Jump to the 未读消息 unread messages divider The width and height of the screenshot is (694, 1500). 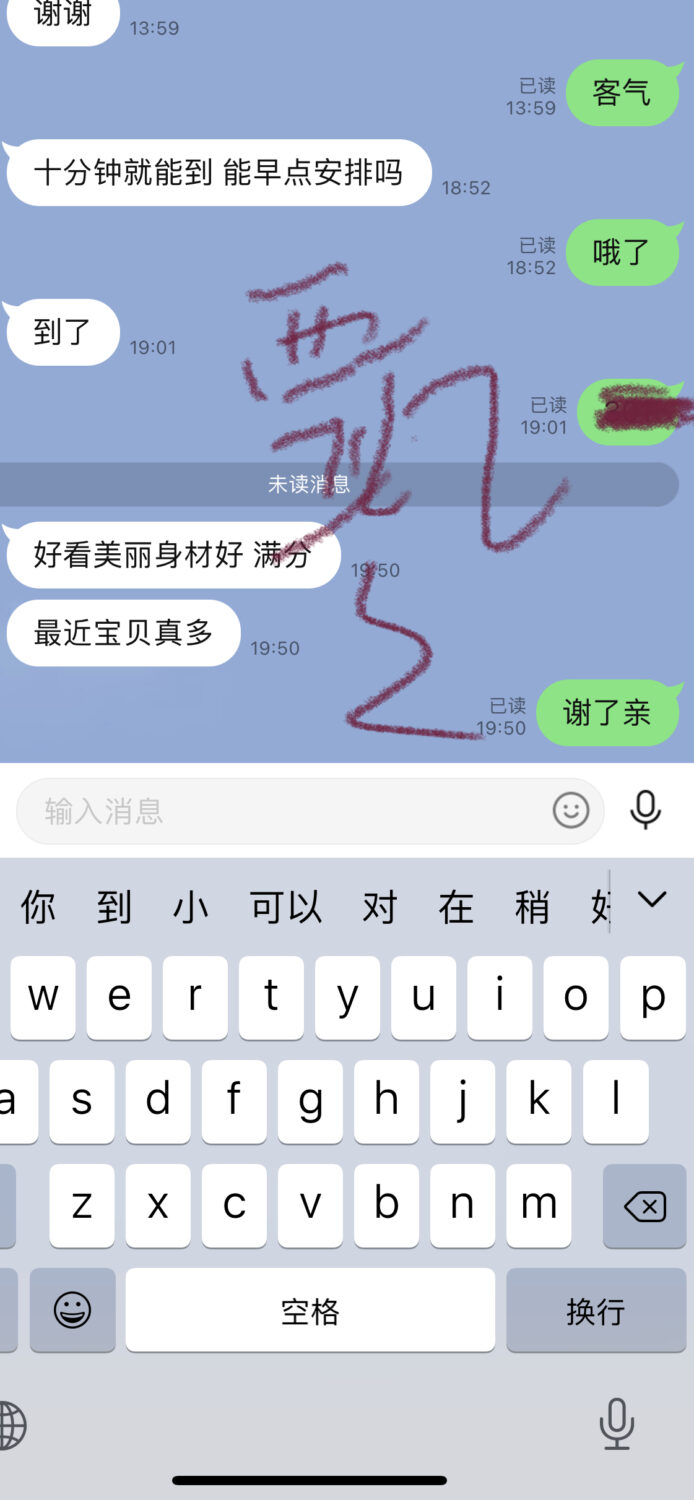pyautogui.click(x=310, y=485)
